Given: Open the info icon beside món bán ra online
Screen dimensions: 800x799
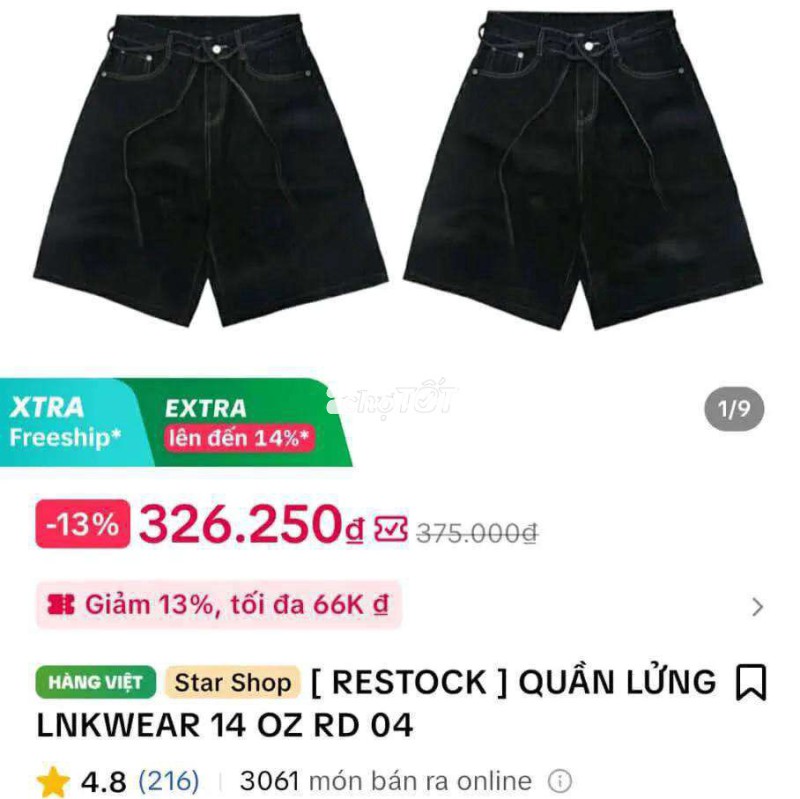Looking at the screenshot, I should [562, 781].
